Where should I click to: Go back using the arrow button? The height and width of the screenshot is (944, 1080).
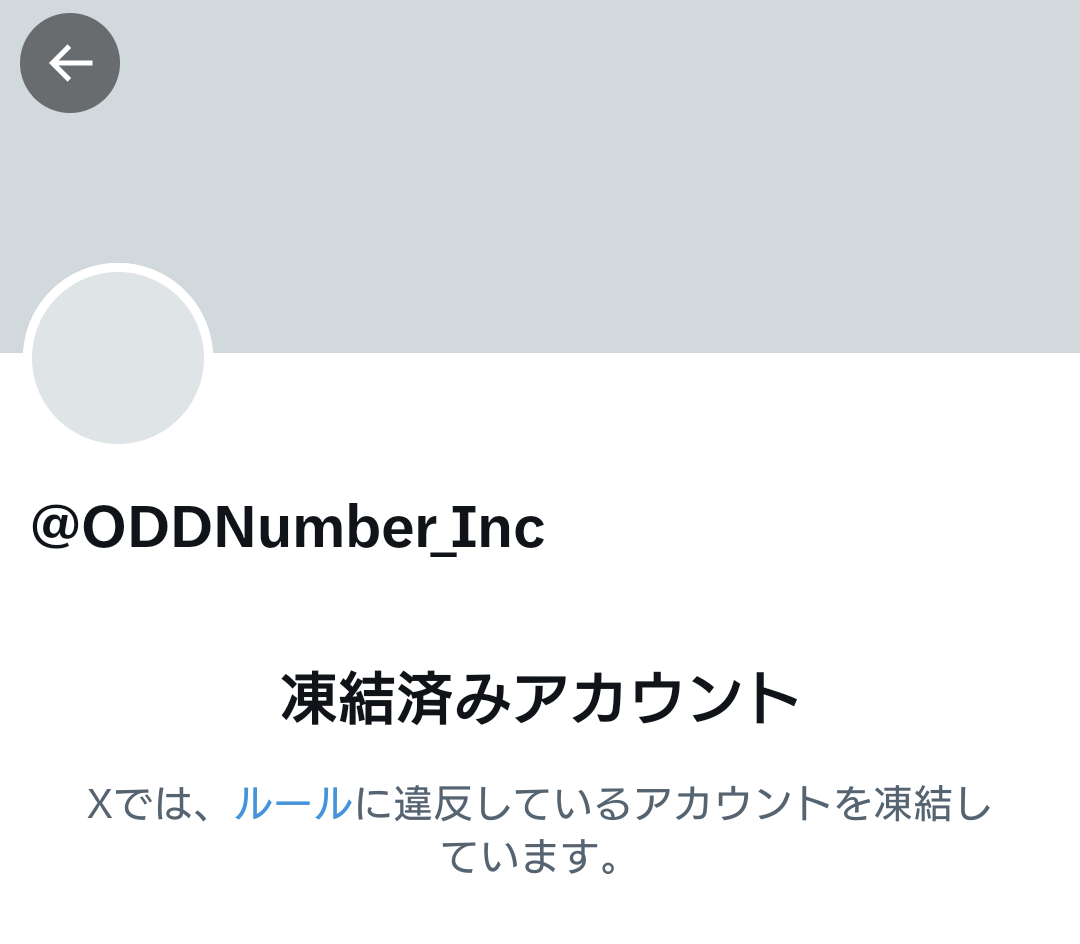pos(70,63)
